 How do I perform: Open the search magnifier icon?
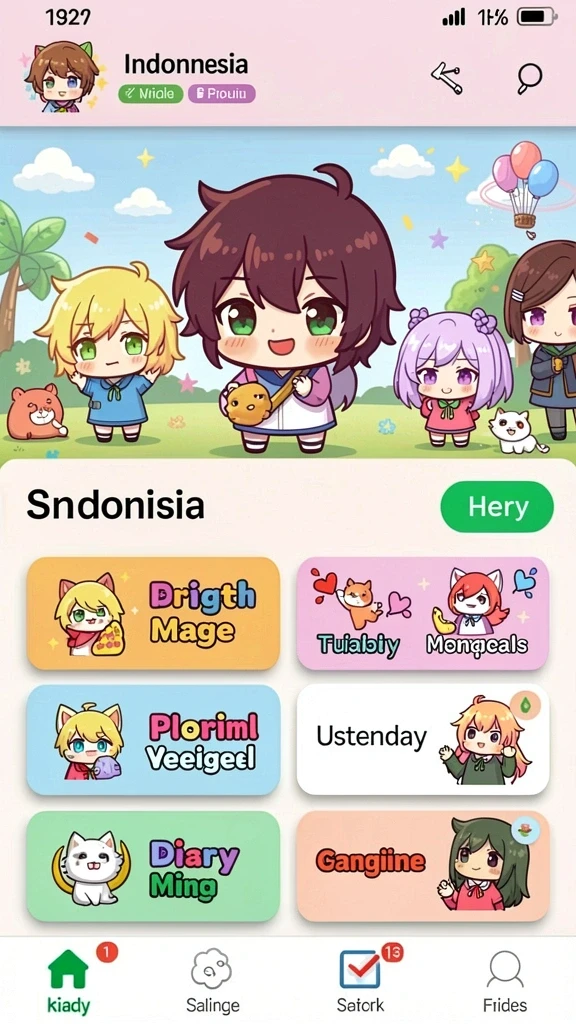[x=530, y=78]
